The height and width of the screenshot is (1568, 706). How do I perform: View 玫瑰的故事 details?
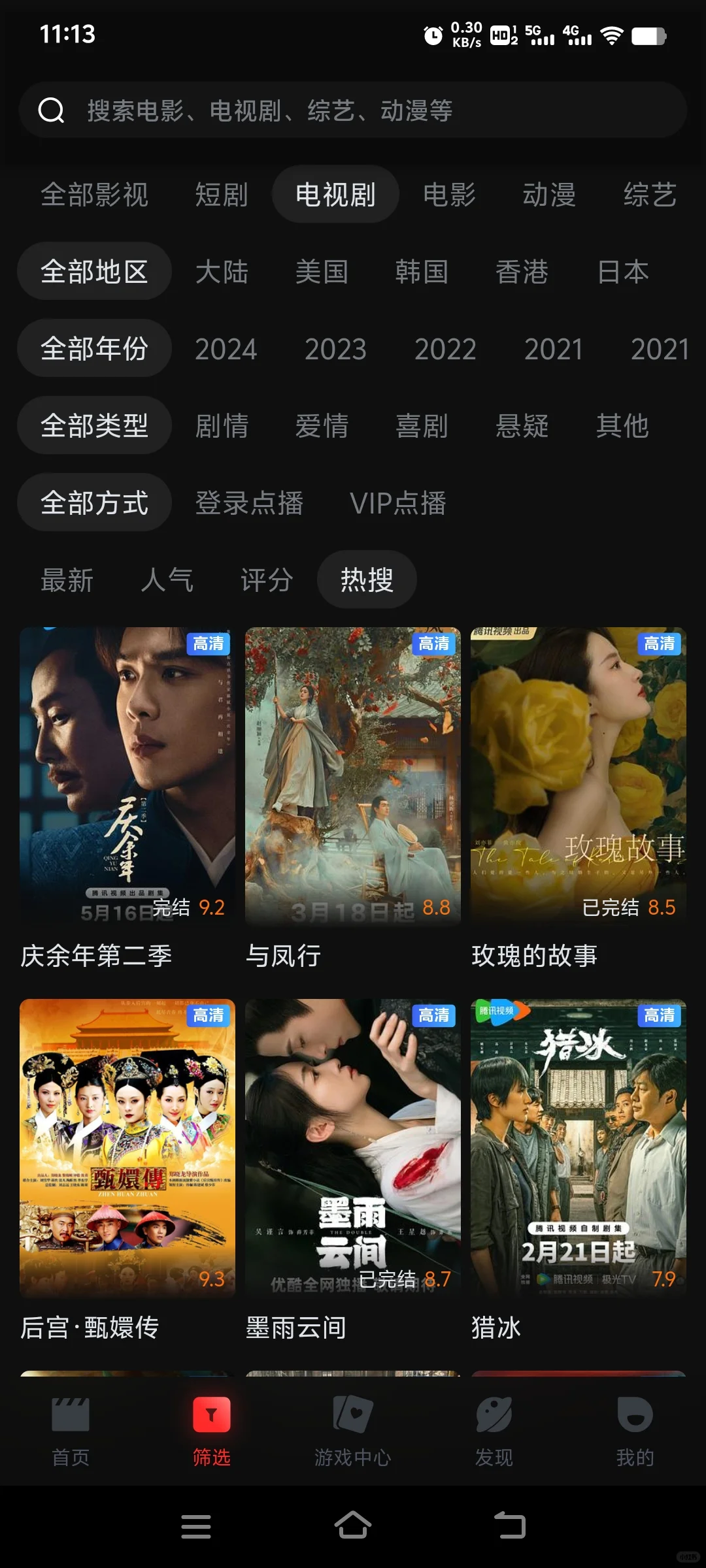pos(579,776)
